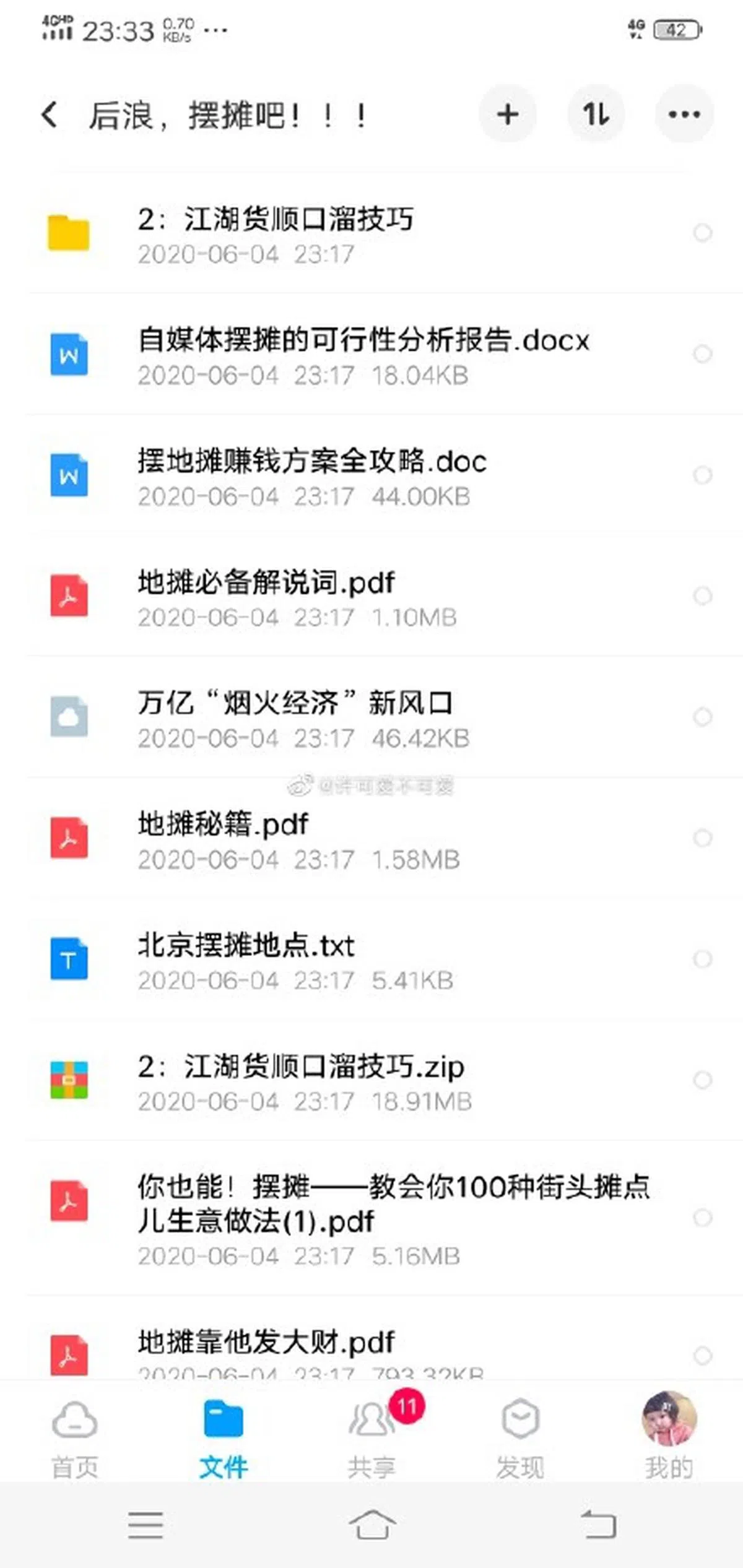Tap the system home button
This screenshot has width=743, height=1568.
pos(371,1524)
